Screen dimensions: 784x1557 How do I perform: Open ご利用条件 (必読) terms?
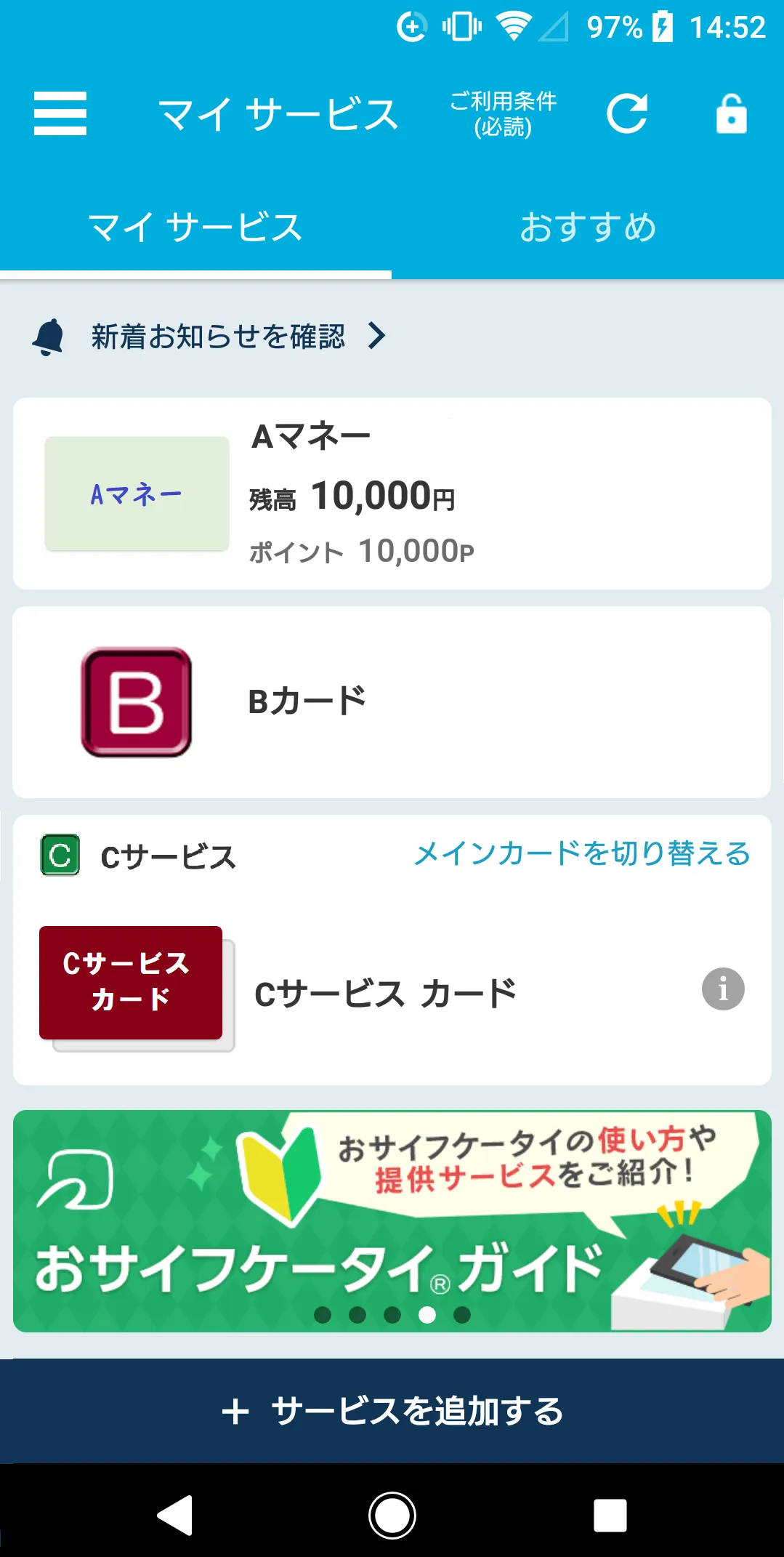click(503, 114)
